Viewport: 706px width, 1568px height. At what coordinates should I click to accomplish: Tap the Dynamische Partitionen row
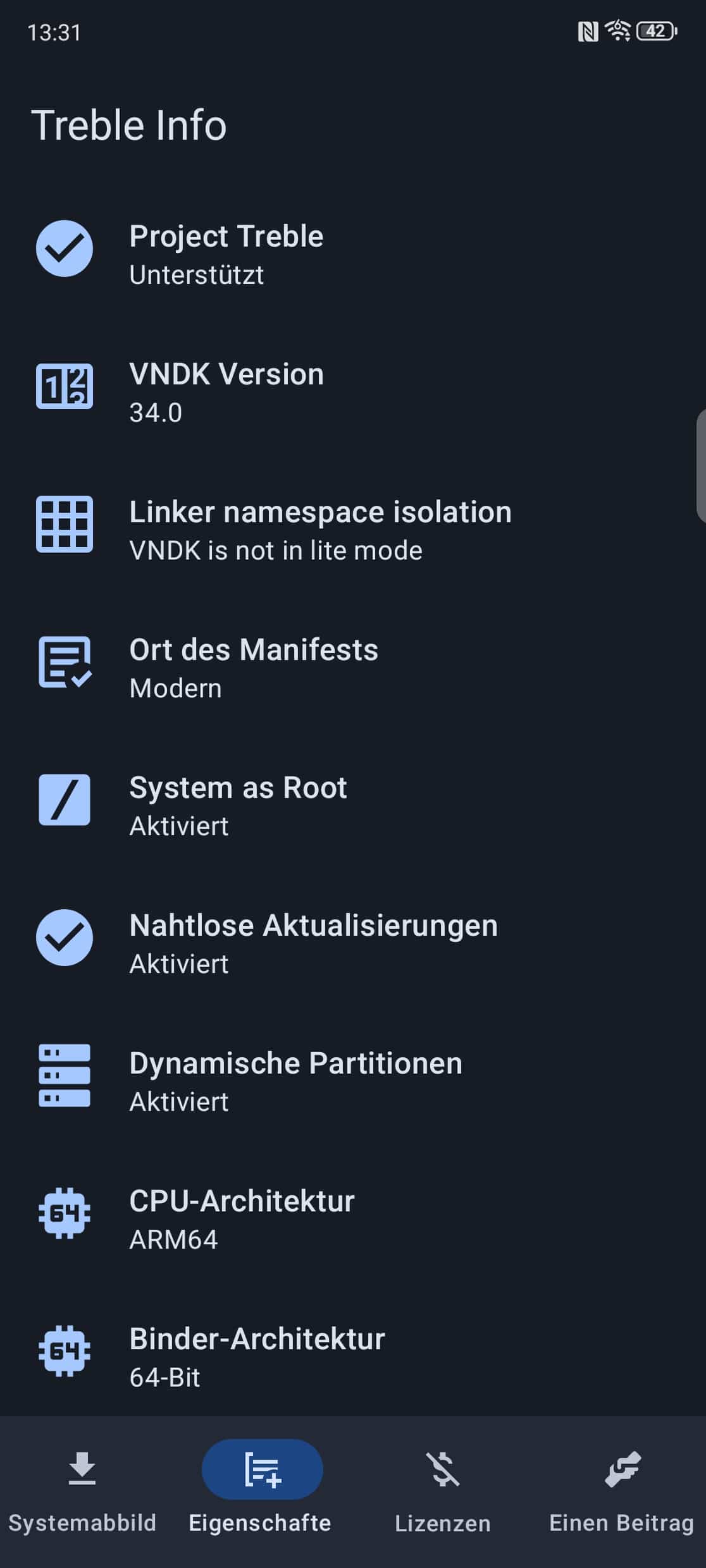(353, 1081)
